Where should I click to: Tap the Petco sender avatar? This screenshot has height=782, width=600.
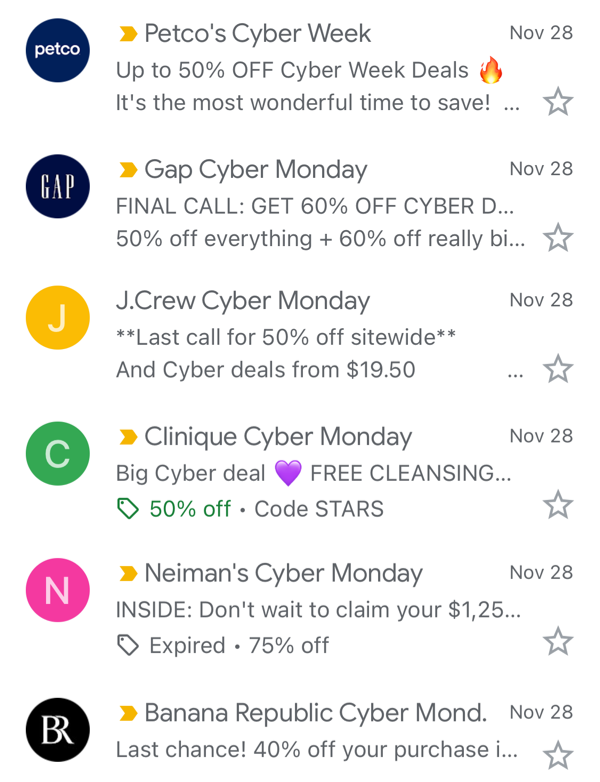pyautogui.click(x=58, y=50)
